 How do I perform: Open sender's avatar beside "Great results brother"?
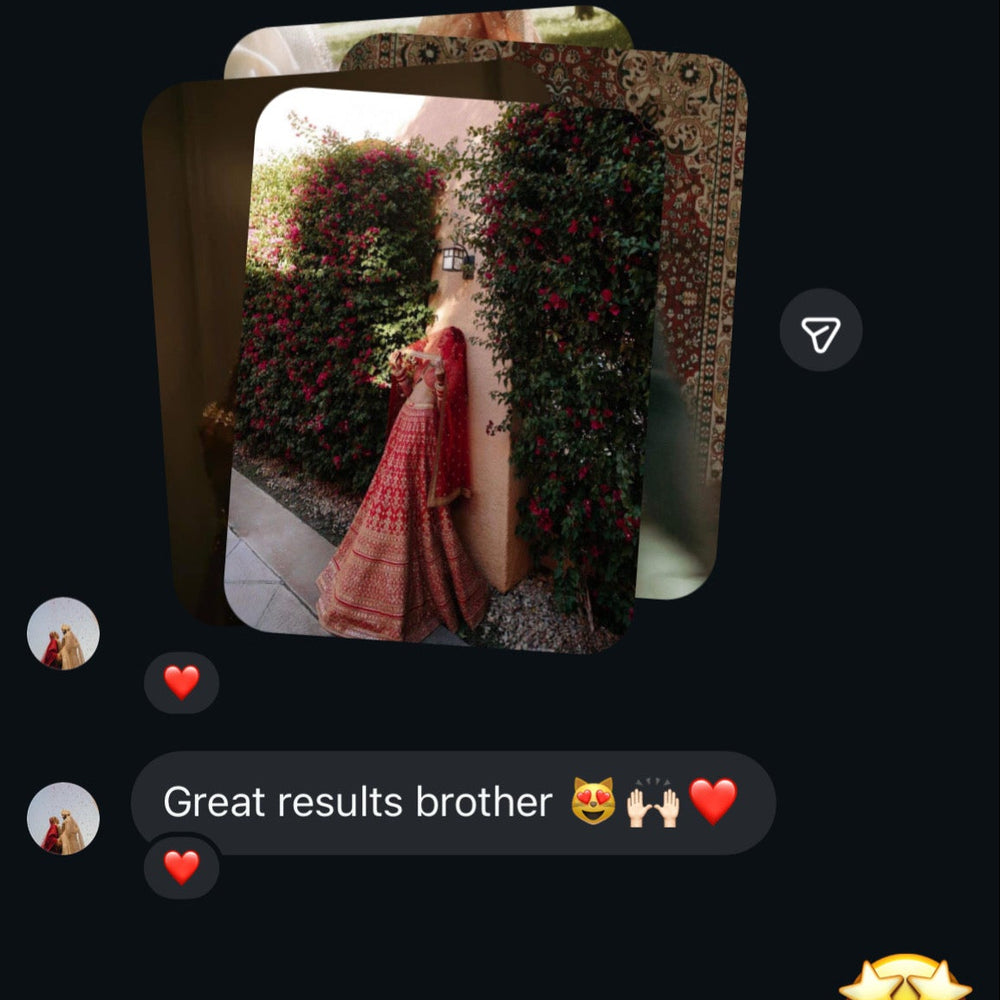[x=63, y=818]
